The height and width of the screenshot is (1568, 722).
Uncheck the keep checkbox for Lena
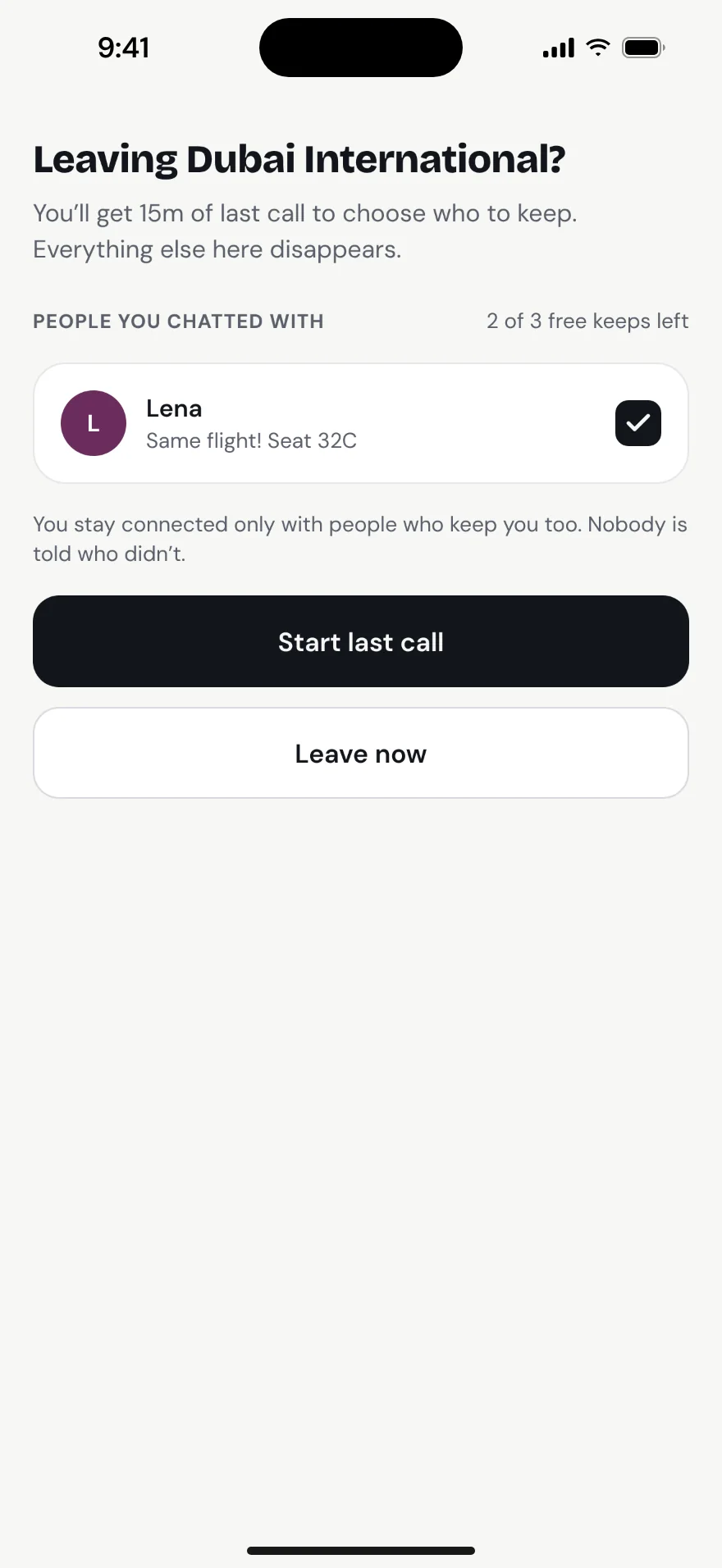pyautogui.click(x=638, y=423)
